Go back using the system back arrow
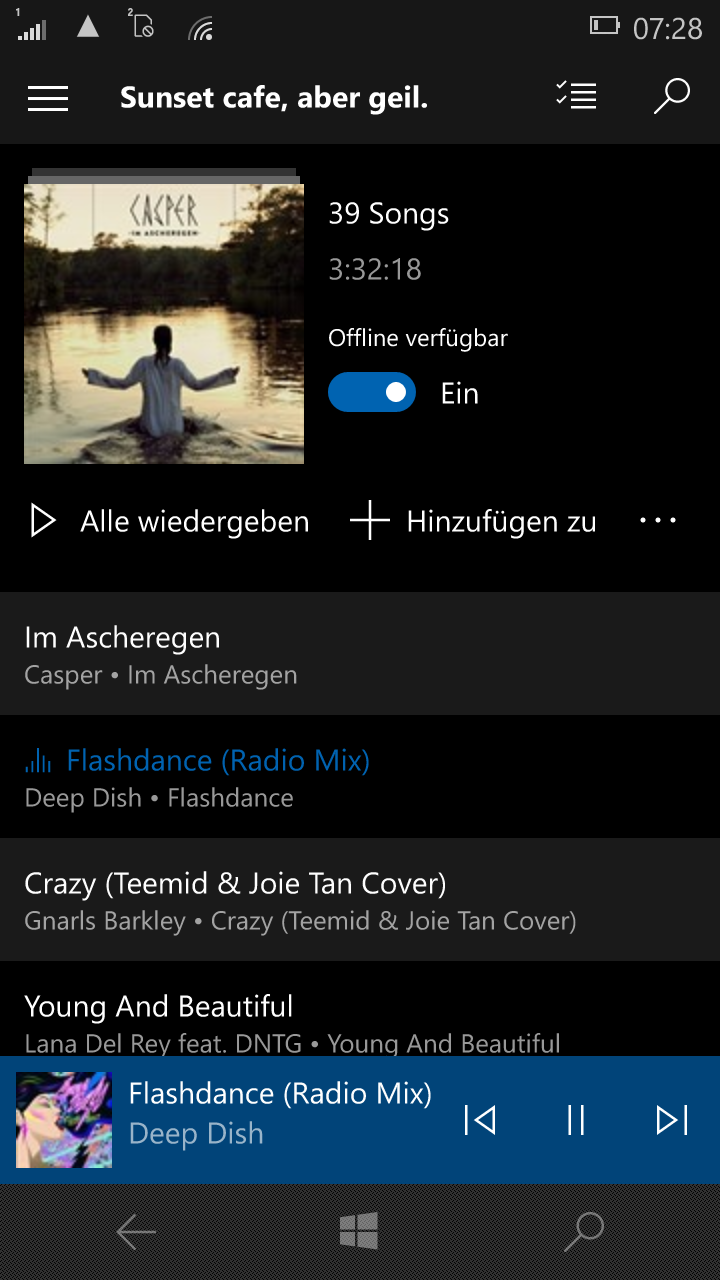Image resolution: width=720 pixels, height=1280 pixels. tap(136, 1232)
